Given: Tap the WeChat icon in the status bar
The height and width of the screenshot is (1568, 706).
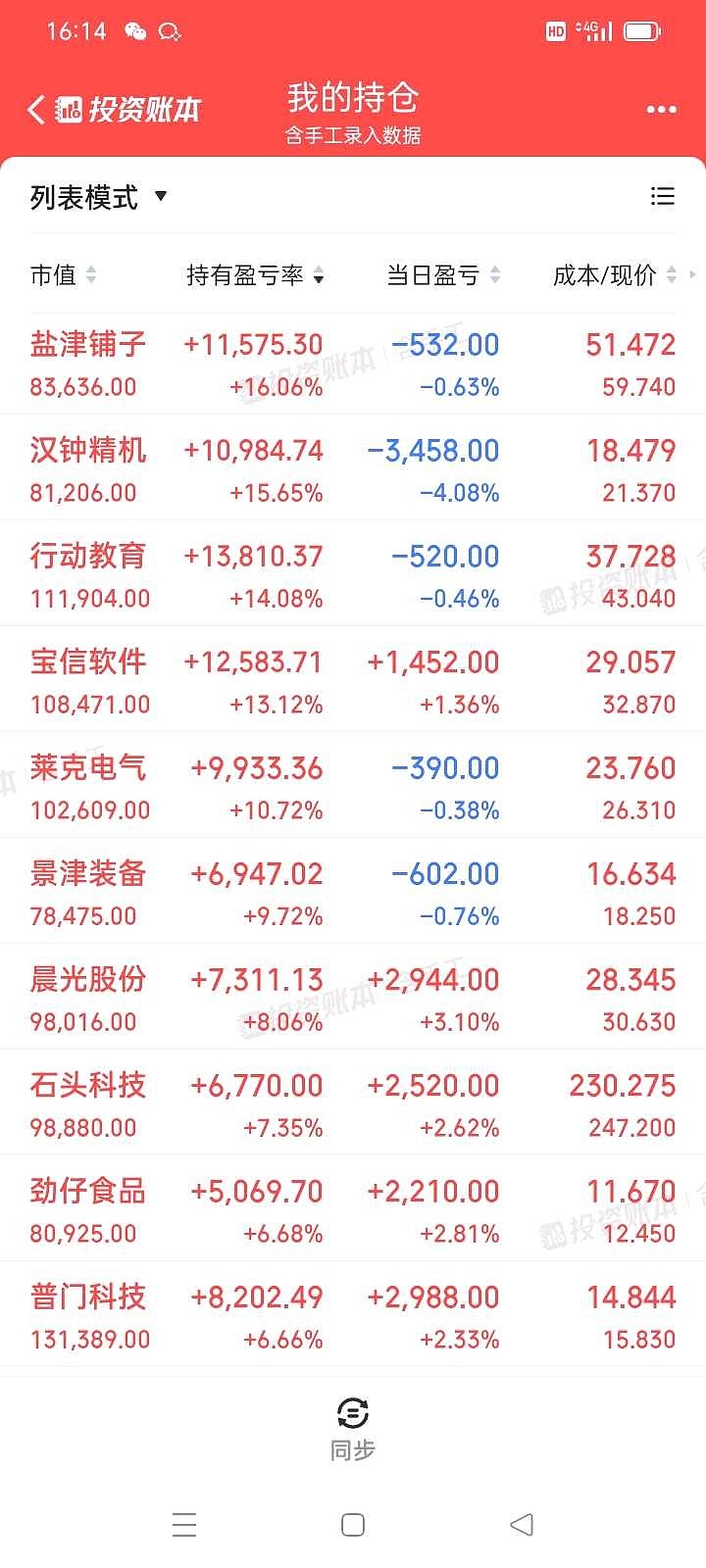Looking at the screenshot, I should [137, 30].
